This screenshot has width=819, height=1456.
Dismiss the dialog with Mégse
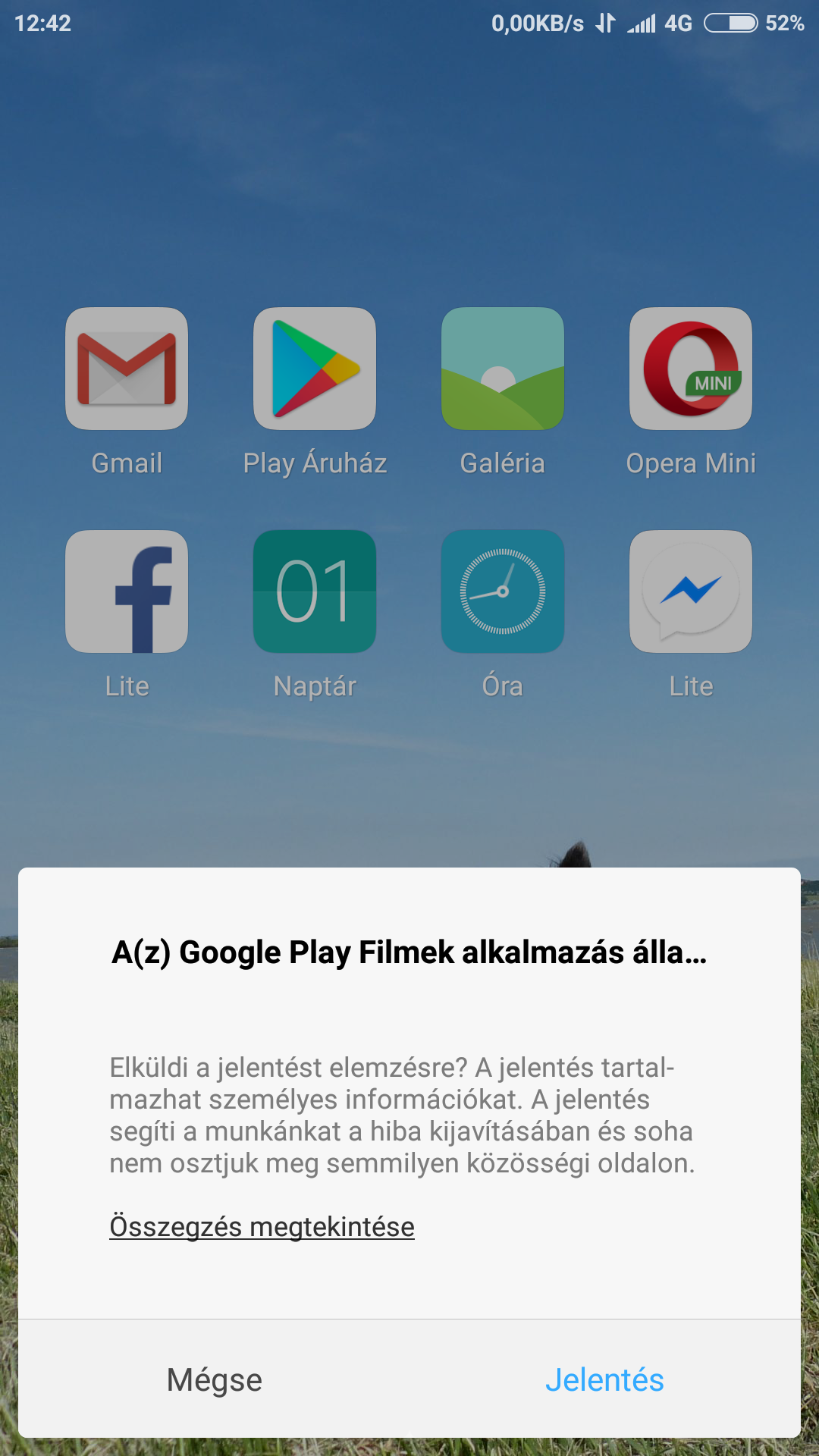[x=215, y=1379]
